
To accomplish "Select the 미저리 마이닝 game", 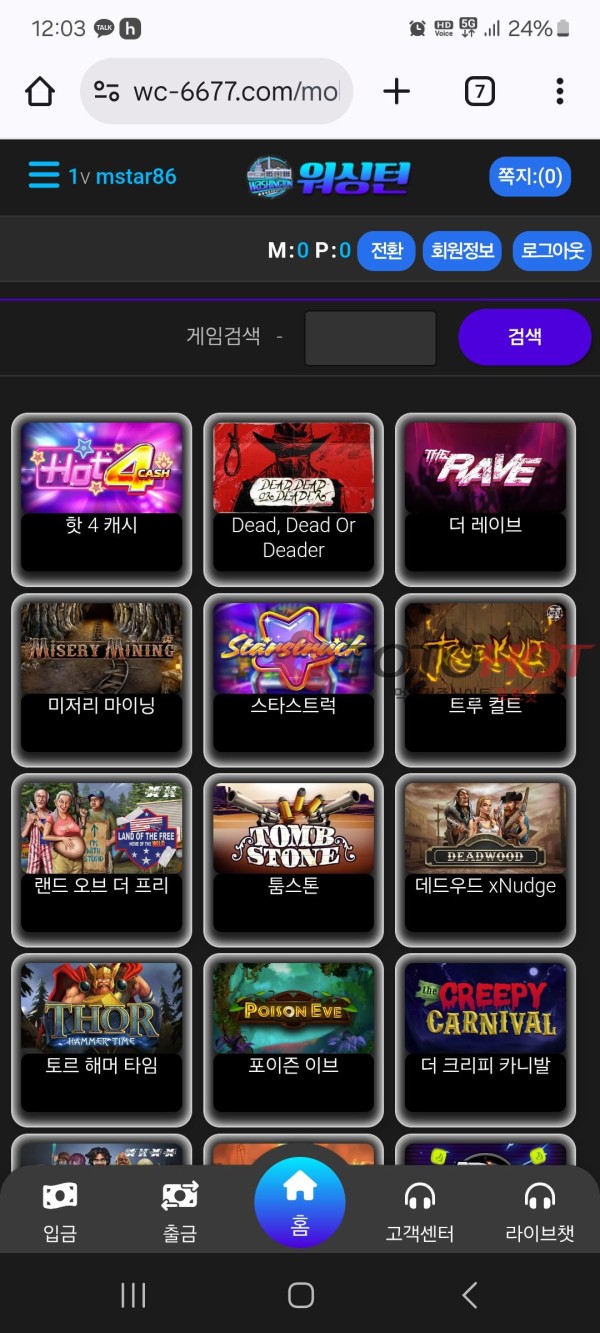I will click(101, 678).
